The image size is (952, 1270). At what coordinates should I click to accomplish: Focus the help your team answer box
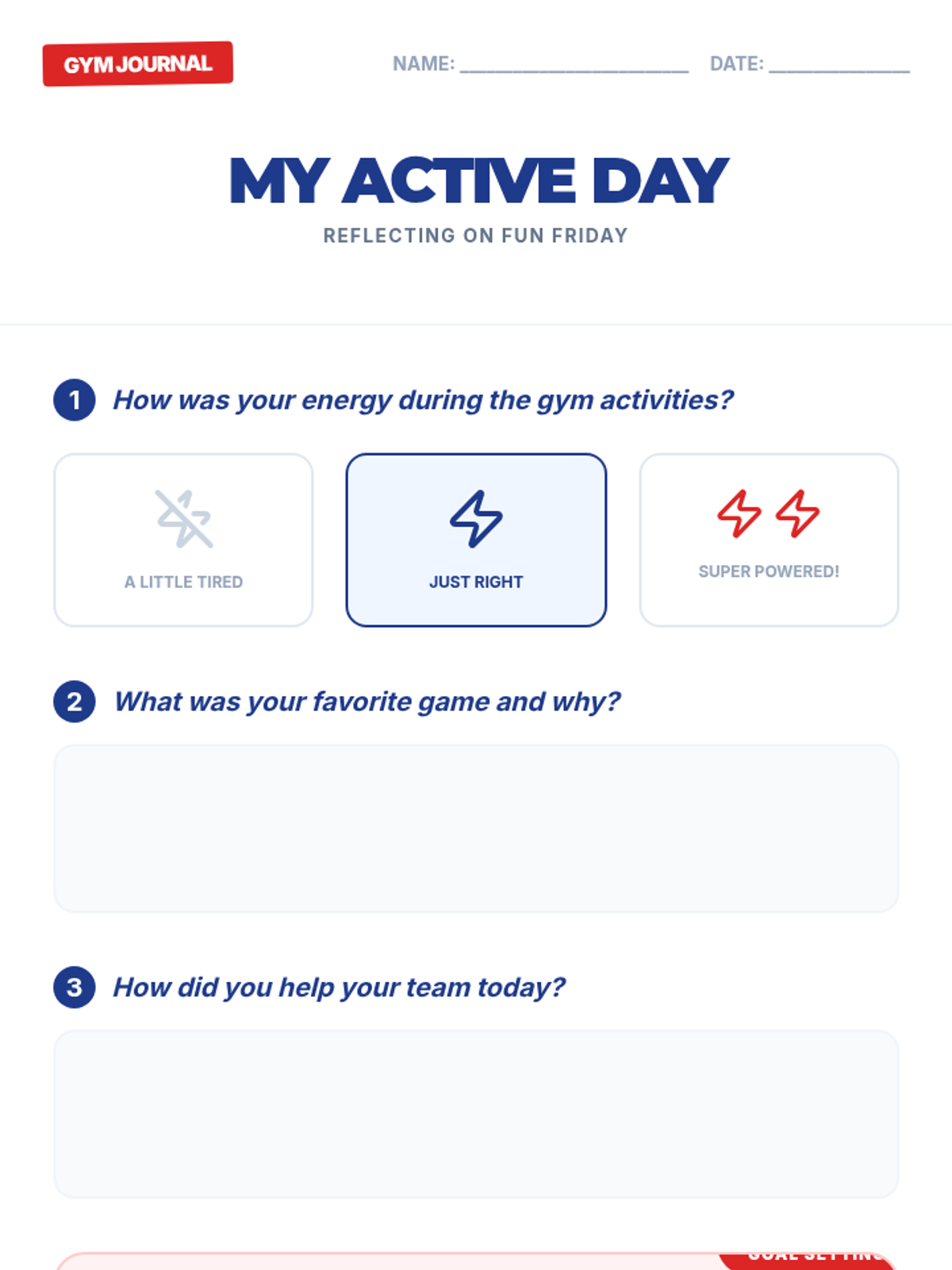click(476, 1114)
